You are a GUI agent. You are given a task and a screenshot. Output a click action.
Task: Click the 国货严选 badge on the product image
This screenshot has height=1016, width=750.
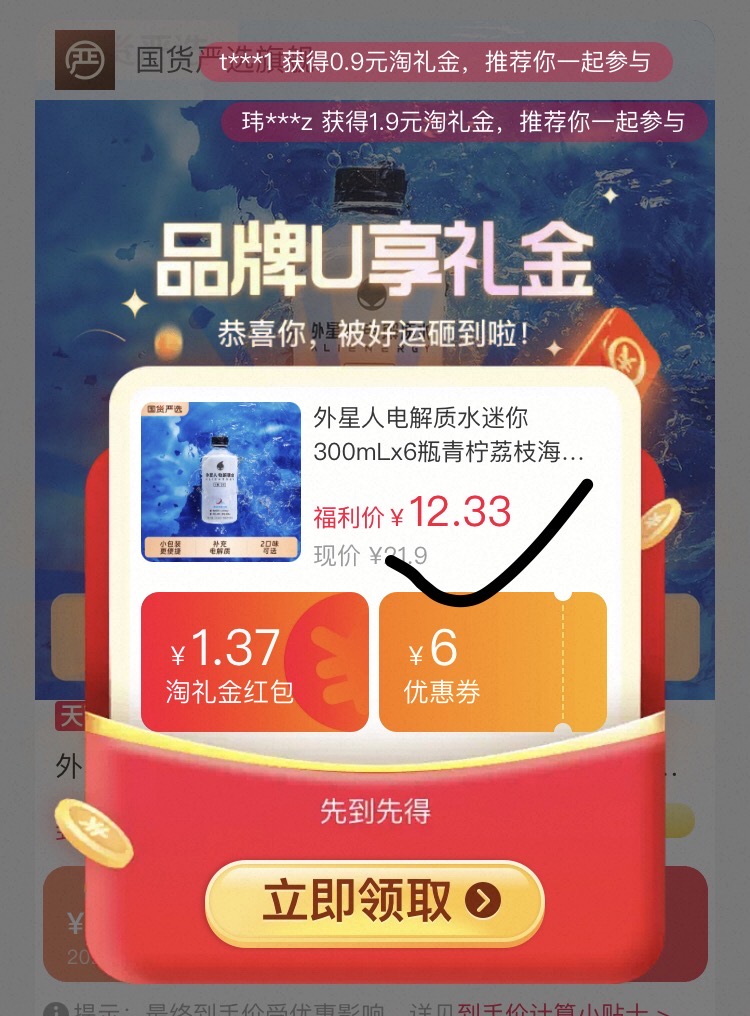click(x=165, y=410)
